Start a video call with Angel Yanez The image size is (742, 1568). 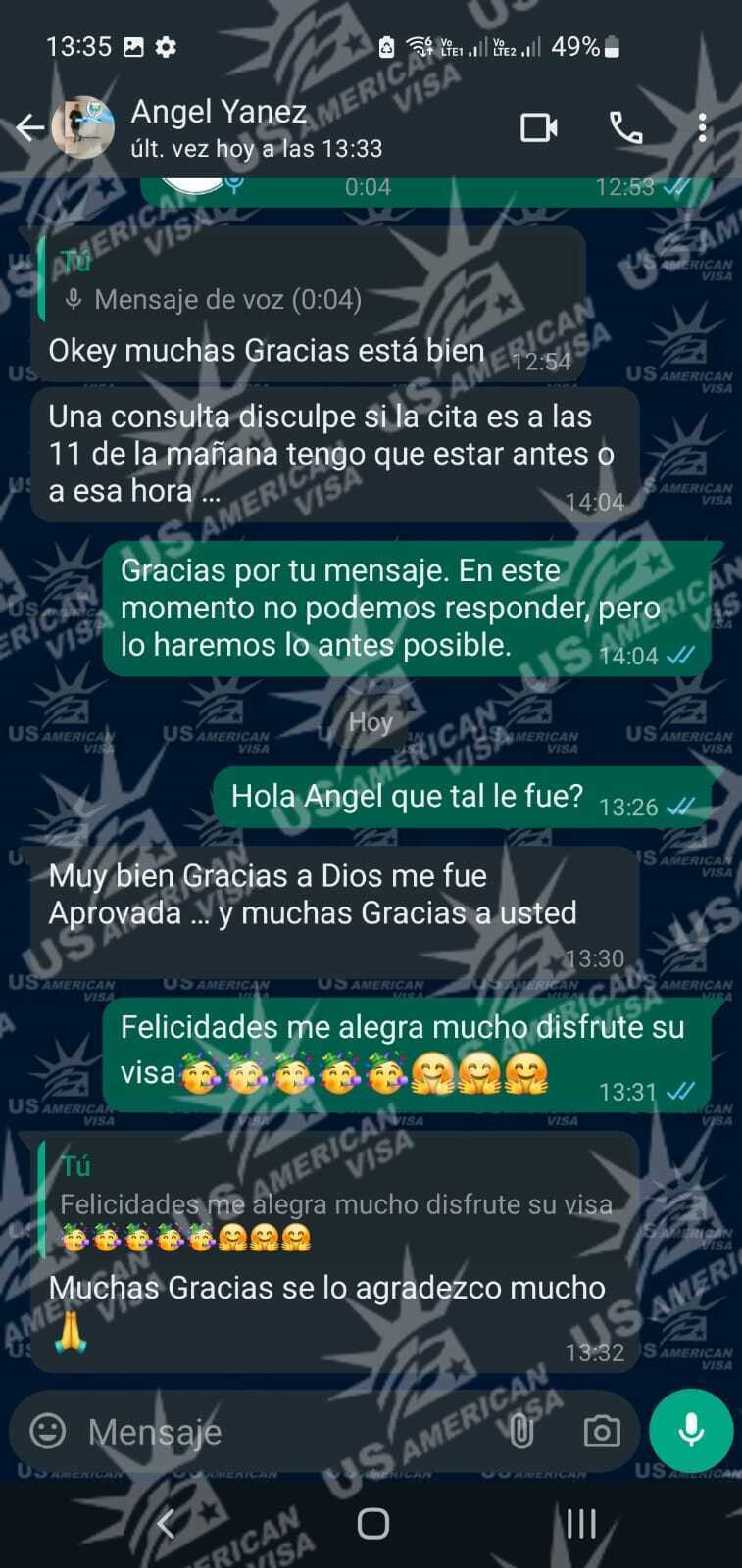pyautogui.click(x=538, y=128)
